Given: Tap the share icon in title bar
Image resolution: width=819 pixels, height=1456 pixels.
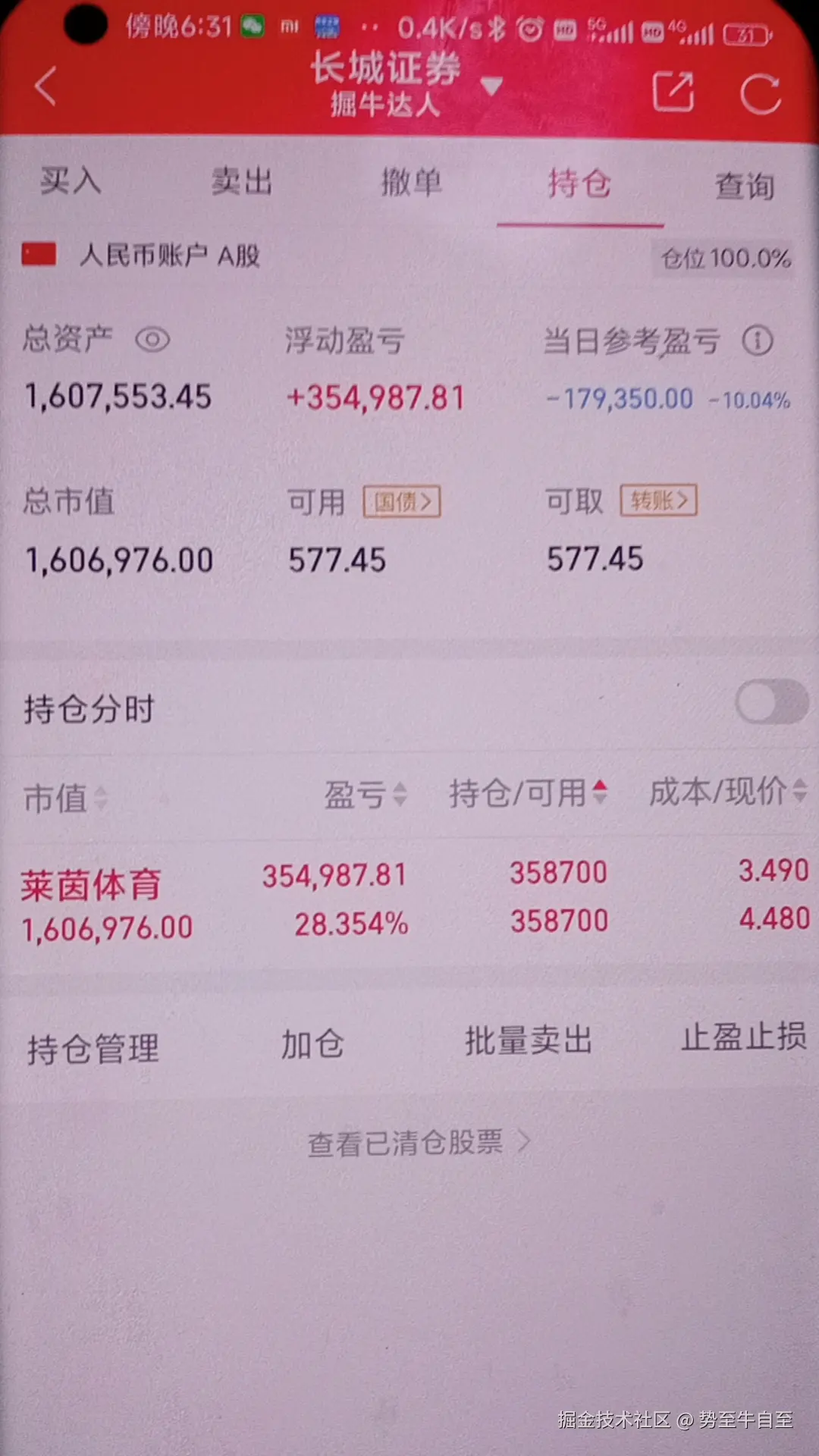Looking at the screenshot, I should pyautogui.click(x=673, y=92).
